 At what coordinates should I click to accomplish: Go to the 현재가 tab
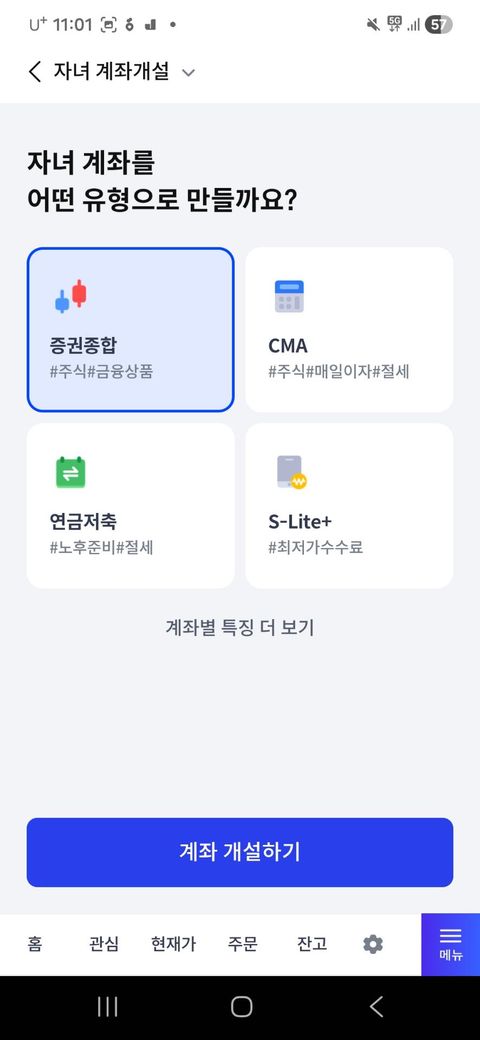173,944
